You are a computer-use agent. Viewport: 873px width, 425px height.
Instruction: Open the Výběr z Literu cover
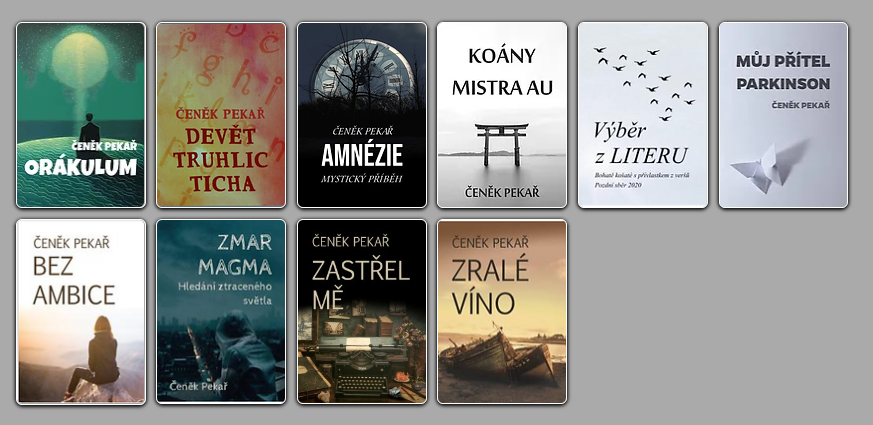642,115
